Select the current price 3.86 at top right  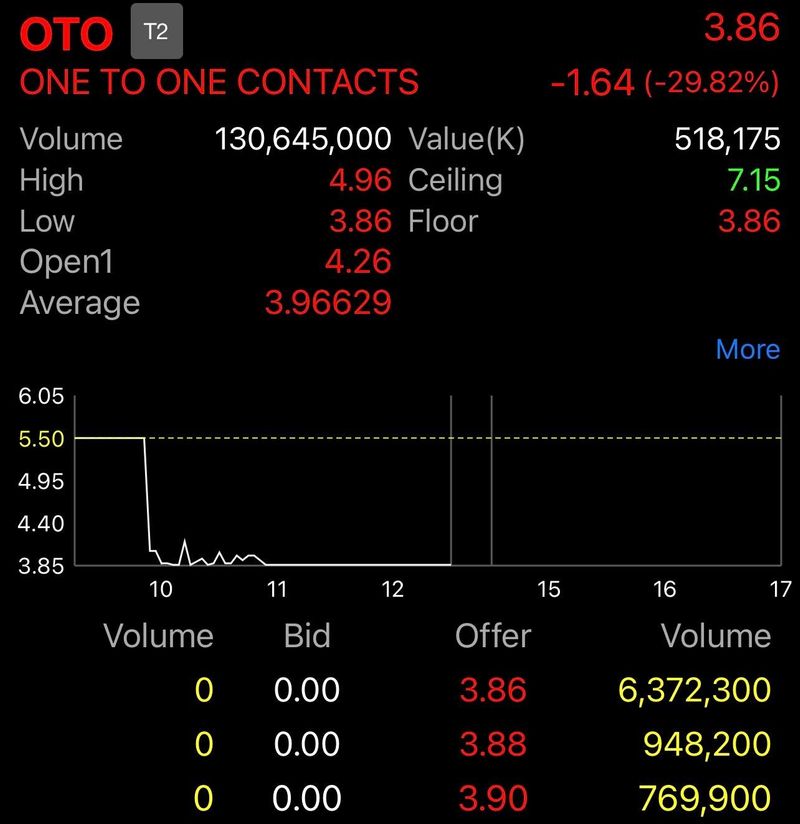745,28
